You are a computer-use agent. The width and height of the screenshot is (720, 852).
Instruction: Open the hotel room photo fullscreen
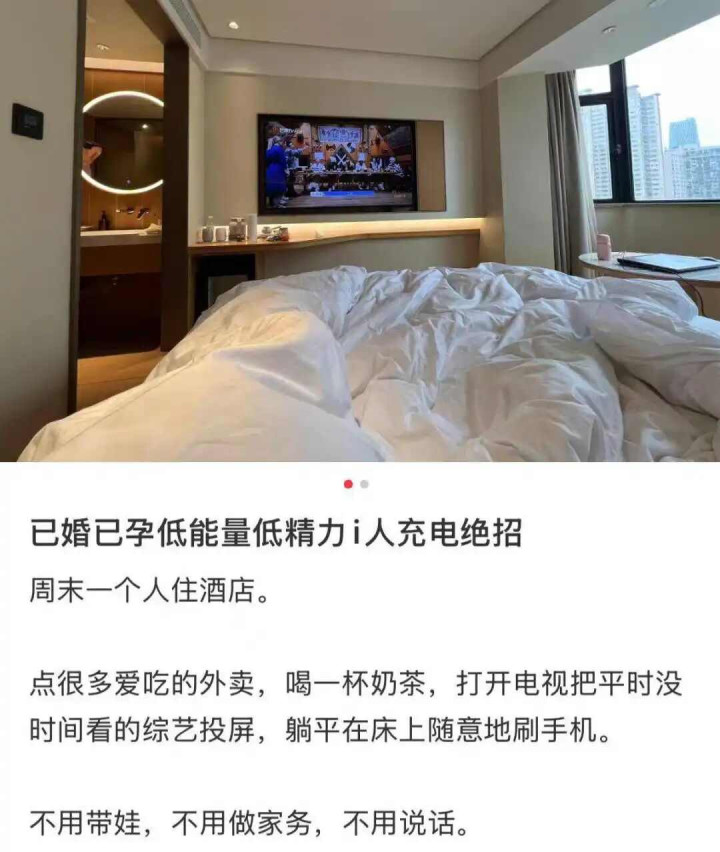point(360,230)
